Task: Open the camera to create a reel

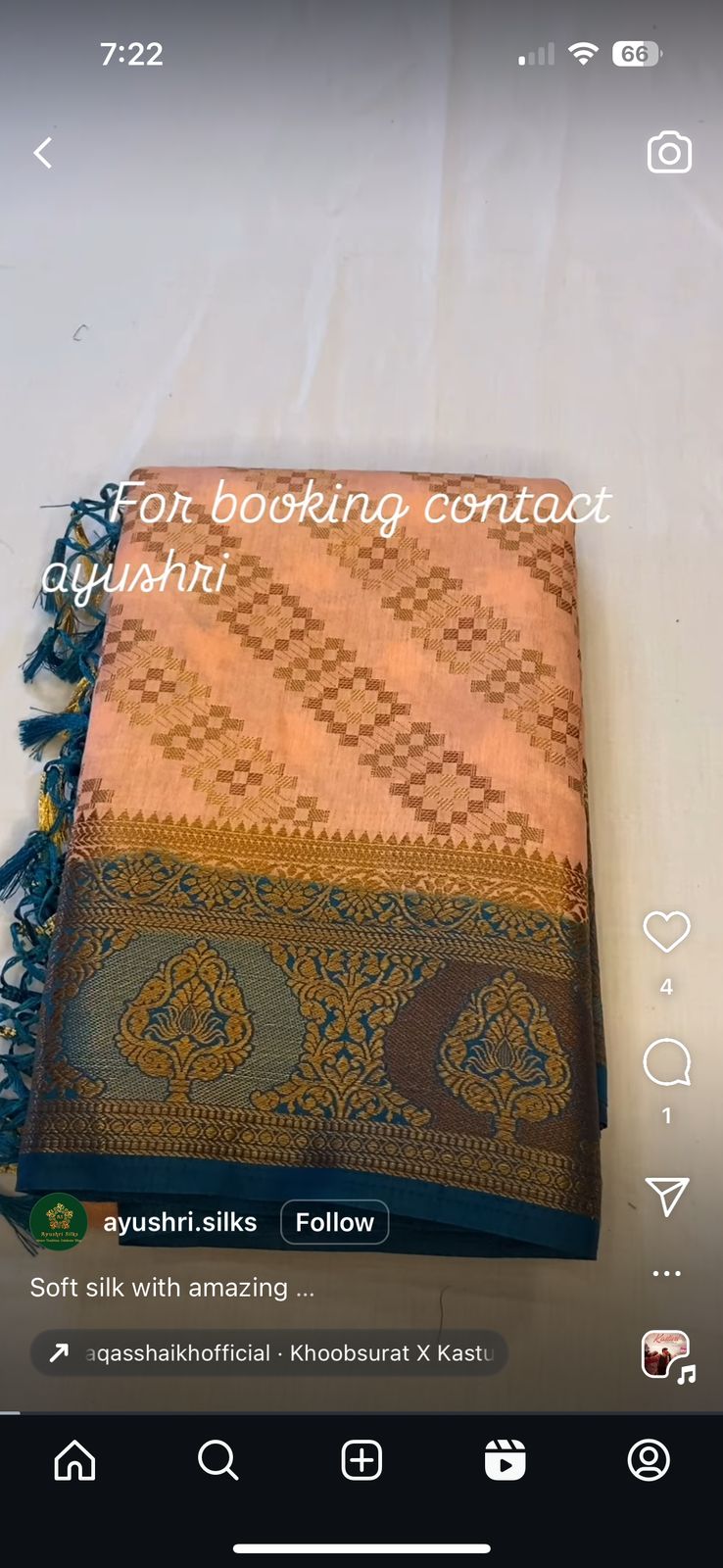Action: (x=669, y=153)
